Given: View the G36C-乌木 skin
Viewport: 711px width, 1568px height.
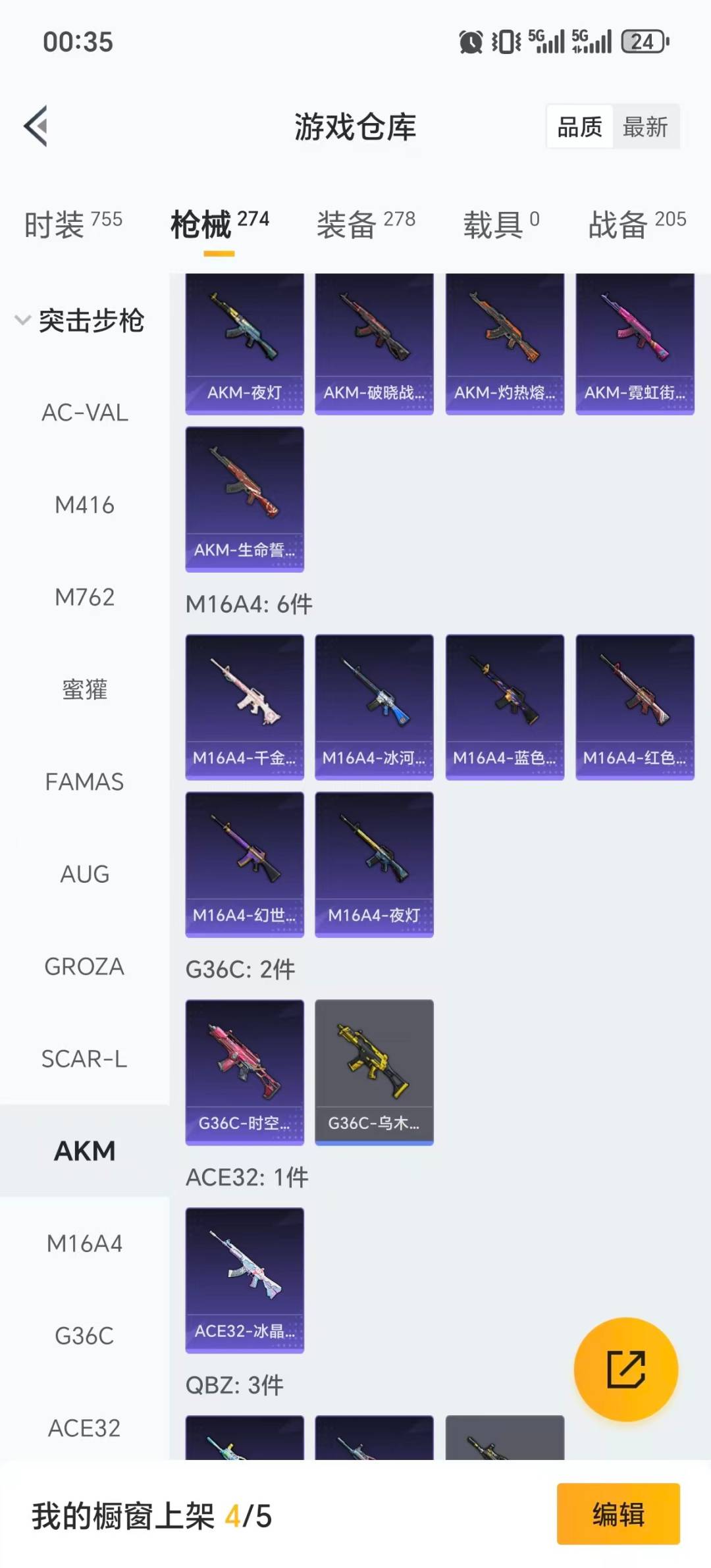Looking at the screenshot, I should (374, 1072).
